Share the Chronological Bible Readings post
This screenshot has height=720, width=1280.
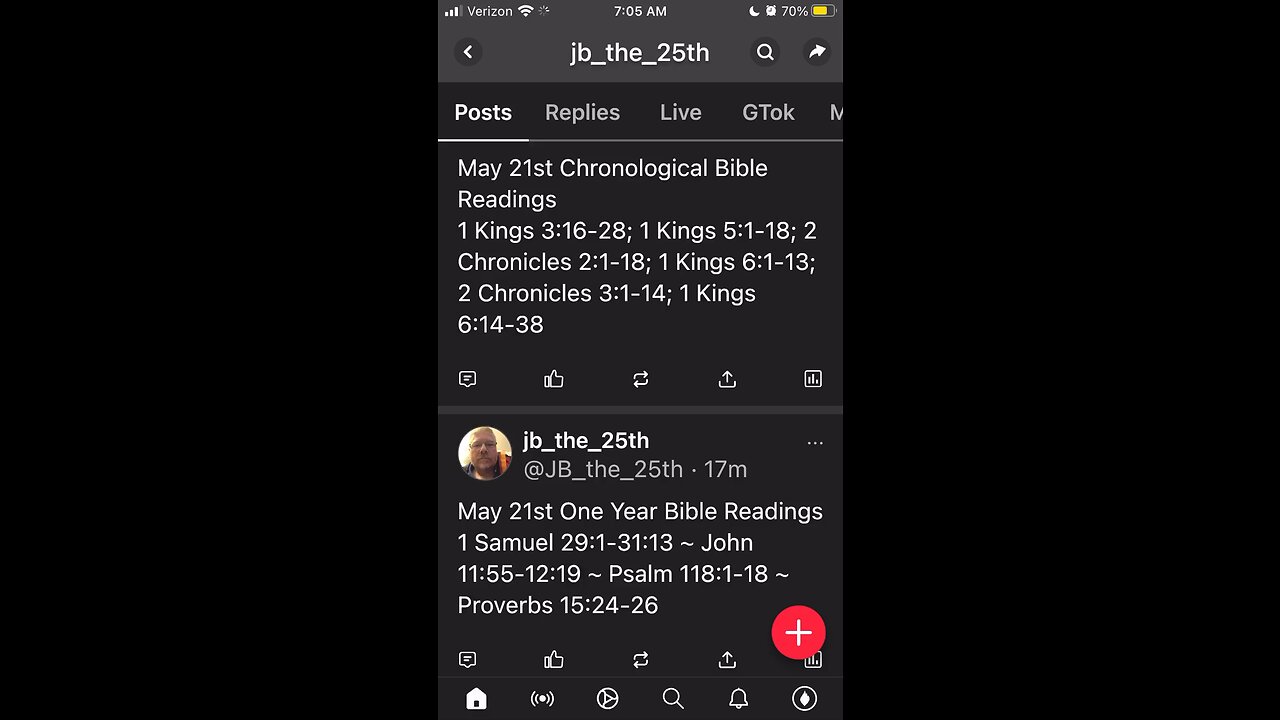click(727, 379)
